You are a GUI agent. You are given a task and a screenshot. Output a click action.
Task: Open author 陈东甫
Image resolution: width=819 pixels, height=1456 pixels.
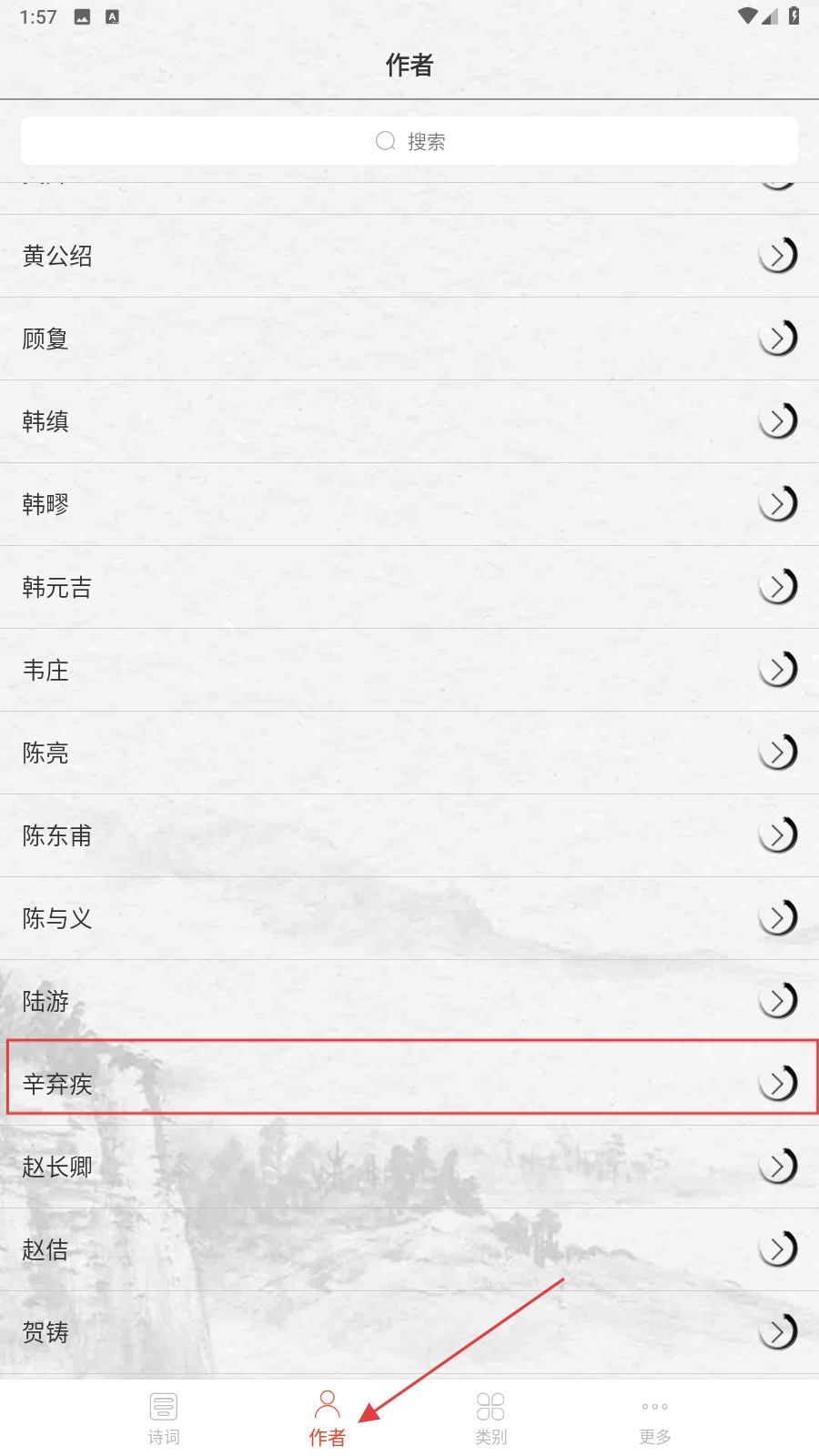click(409, 835)
